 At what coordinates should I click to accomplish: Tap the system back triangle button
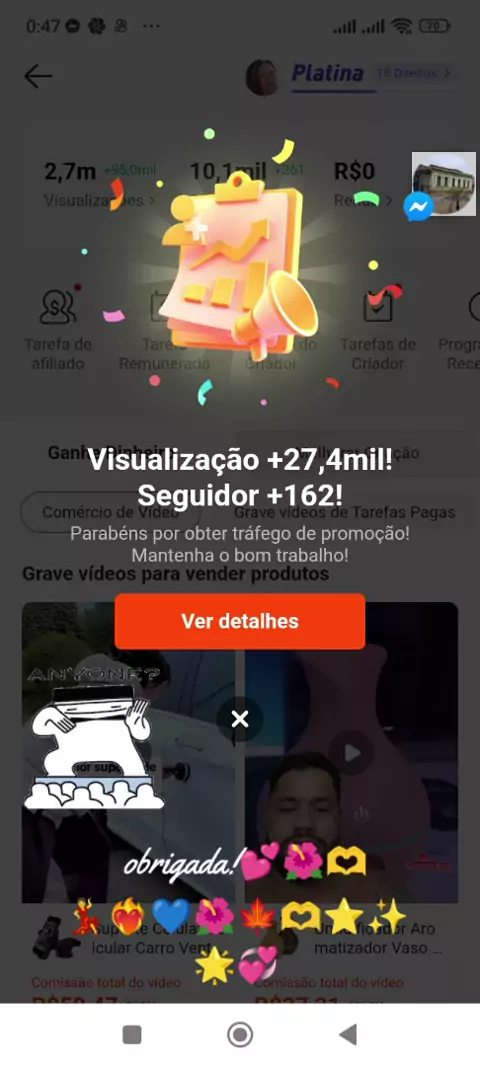(347, 1035)
